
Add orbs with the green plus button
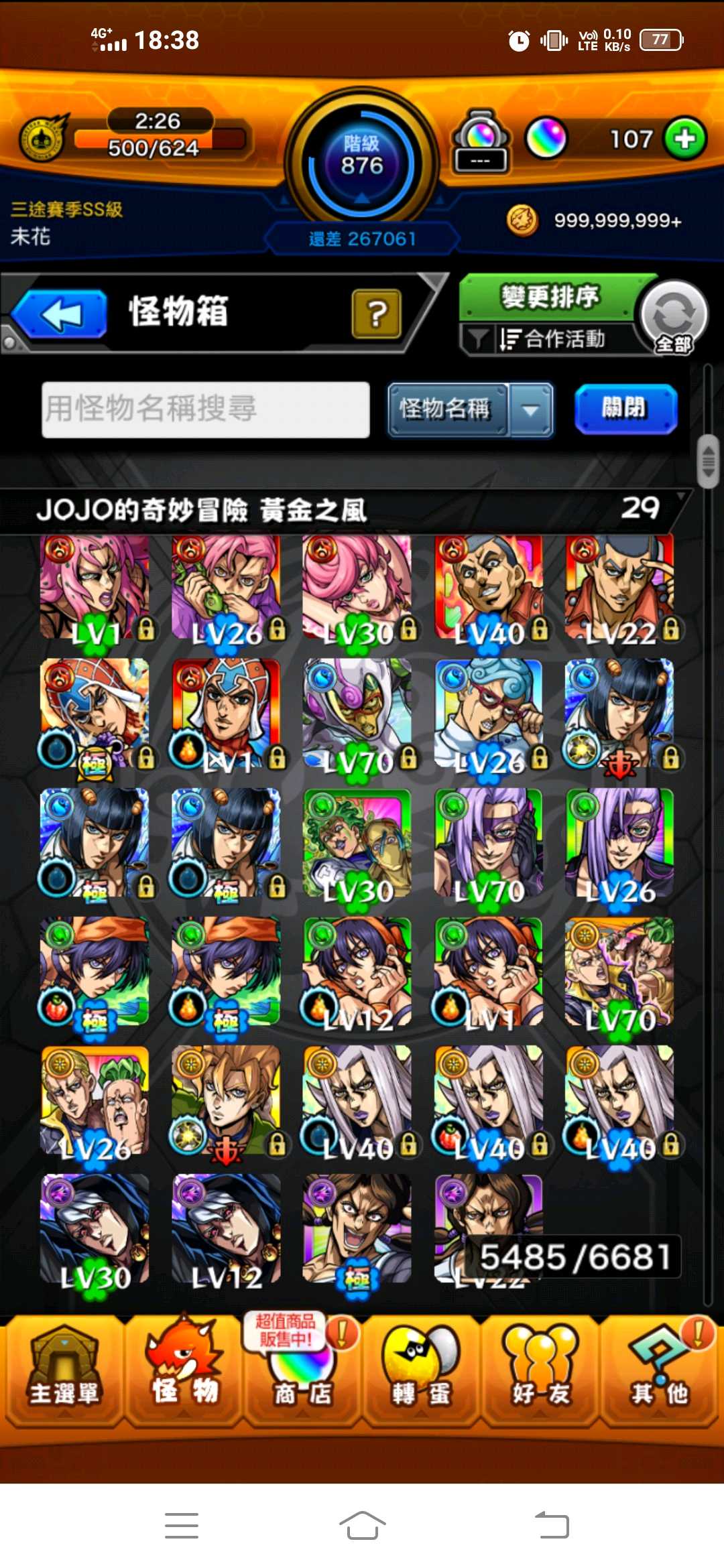click(684, 139)
